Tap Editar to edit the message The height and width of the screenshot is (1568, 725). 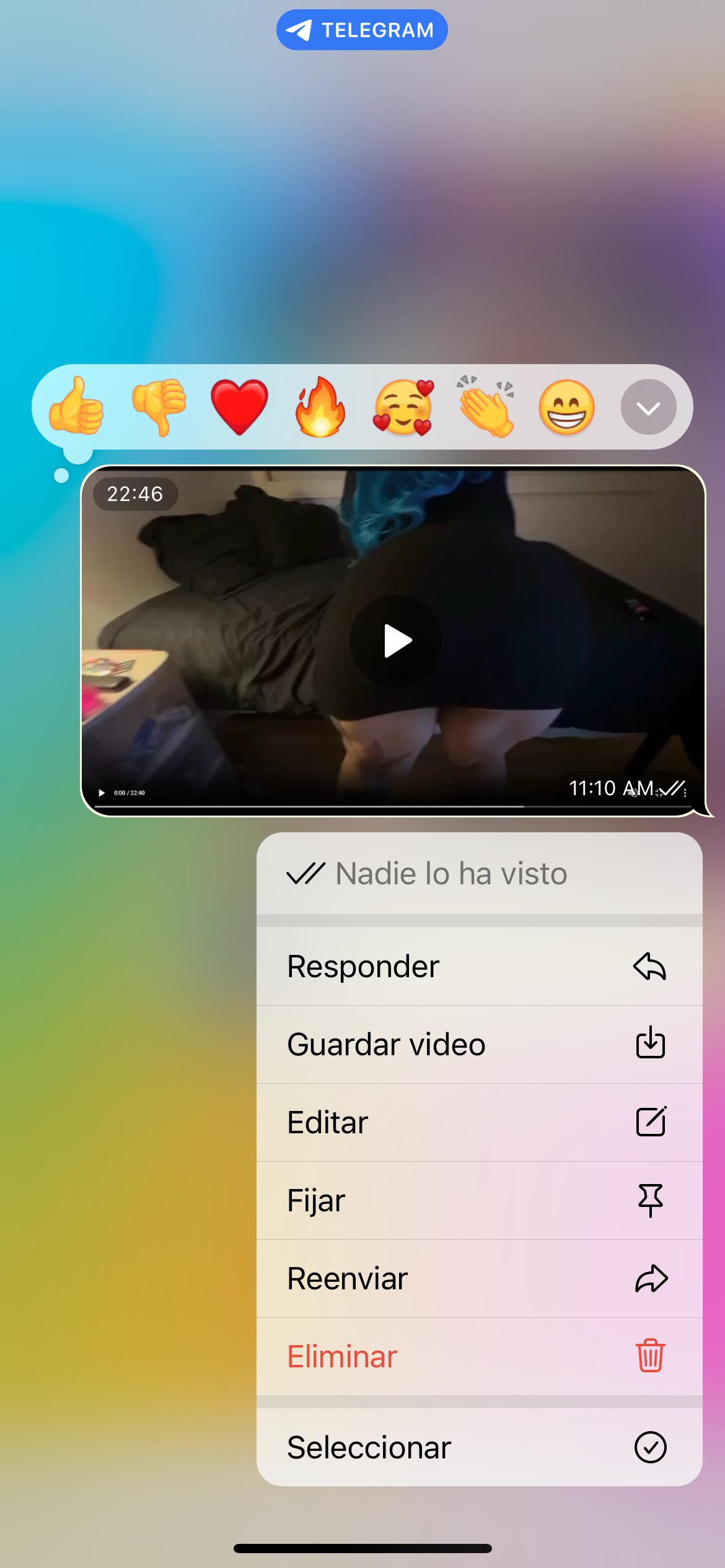(x=479, y=1123)
